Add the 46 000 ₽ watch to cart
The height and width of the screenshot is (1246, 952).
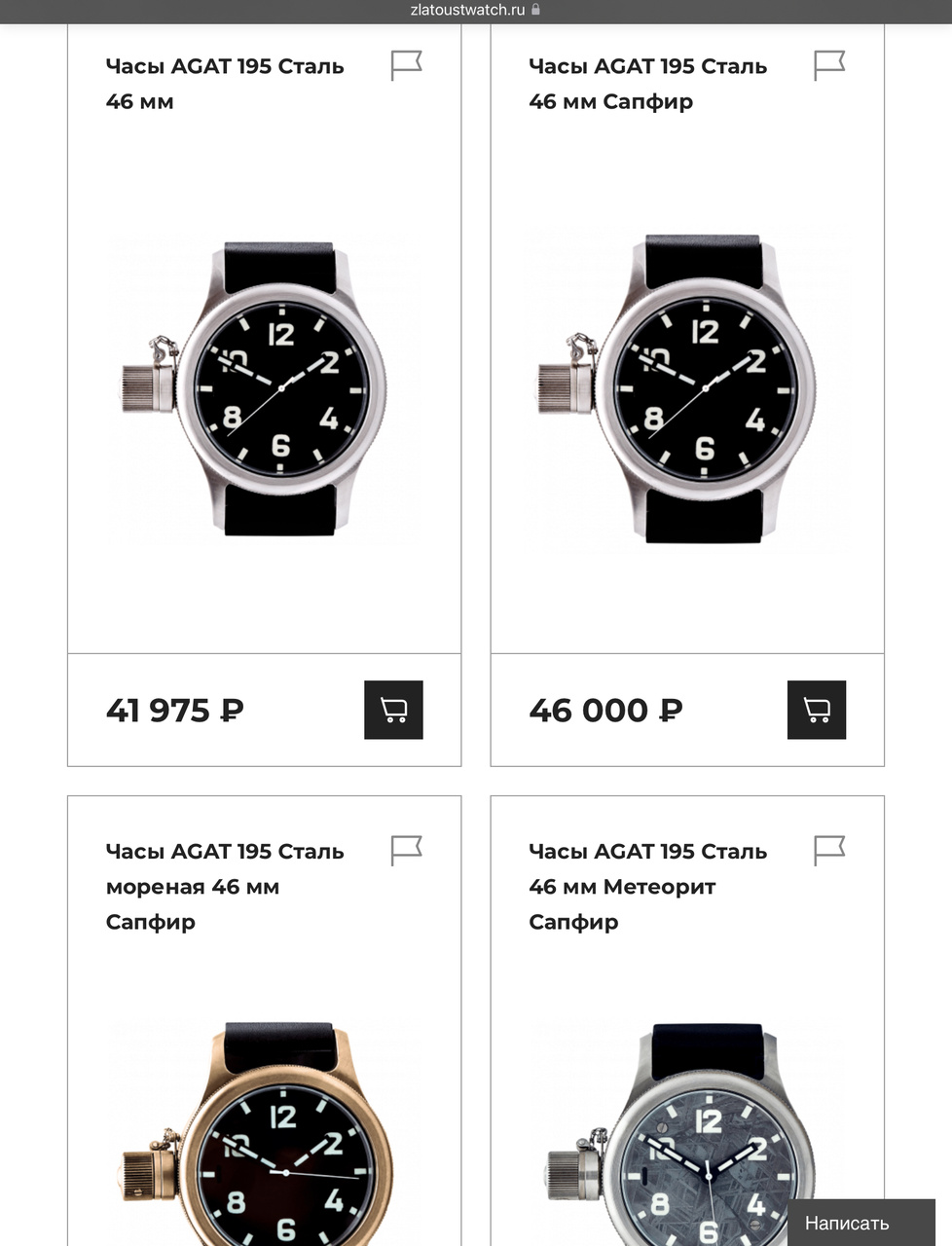click(x=816, y=710)
